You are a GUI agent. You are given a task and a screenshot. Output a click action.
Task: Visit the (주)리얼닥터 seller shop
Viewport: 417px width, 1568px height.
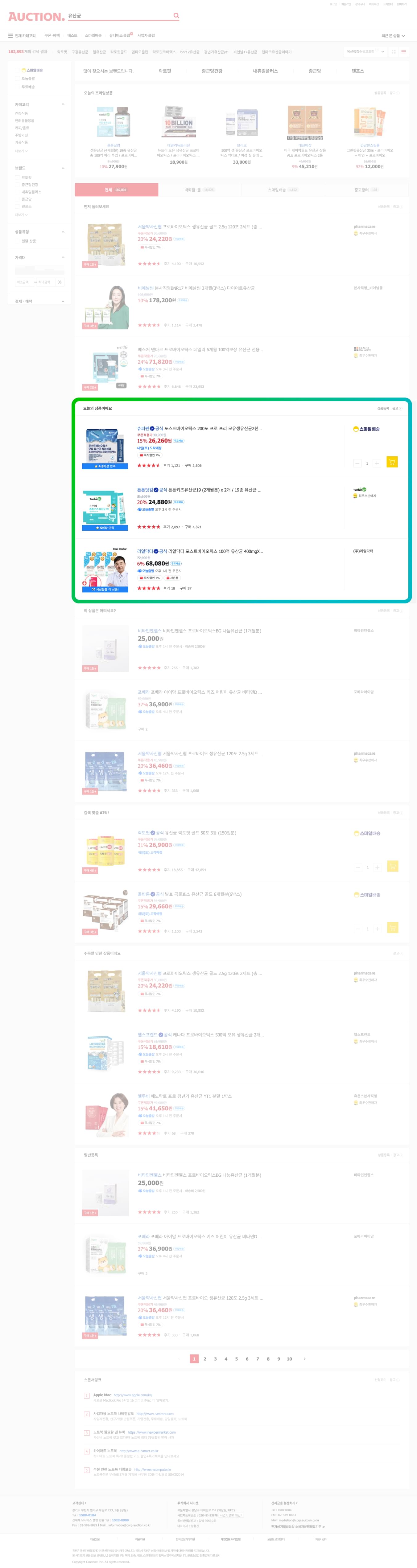coord(363,551)
